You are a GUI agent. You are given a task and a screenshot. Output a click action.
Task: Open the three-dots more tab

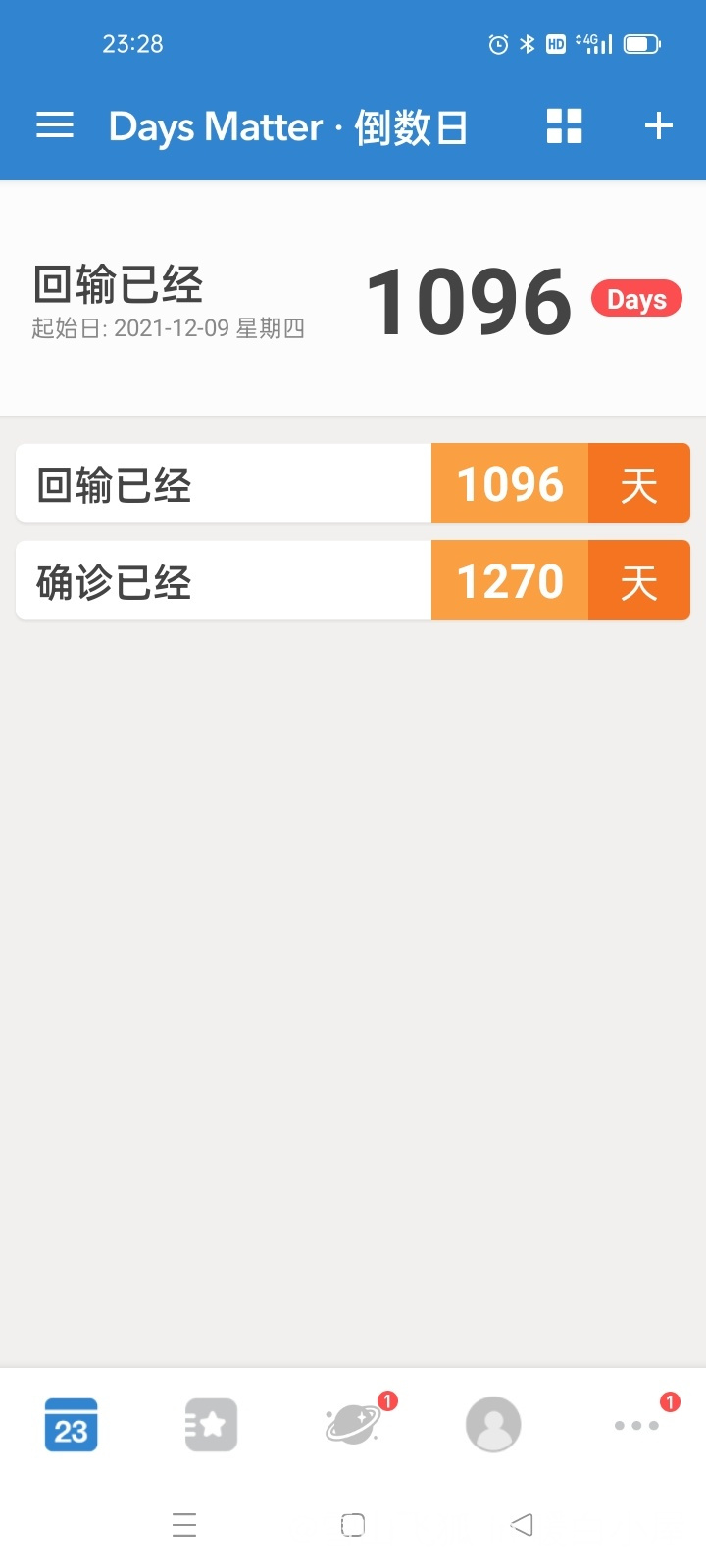click(636, 1425)
